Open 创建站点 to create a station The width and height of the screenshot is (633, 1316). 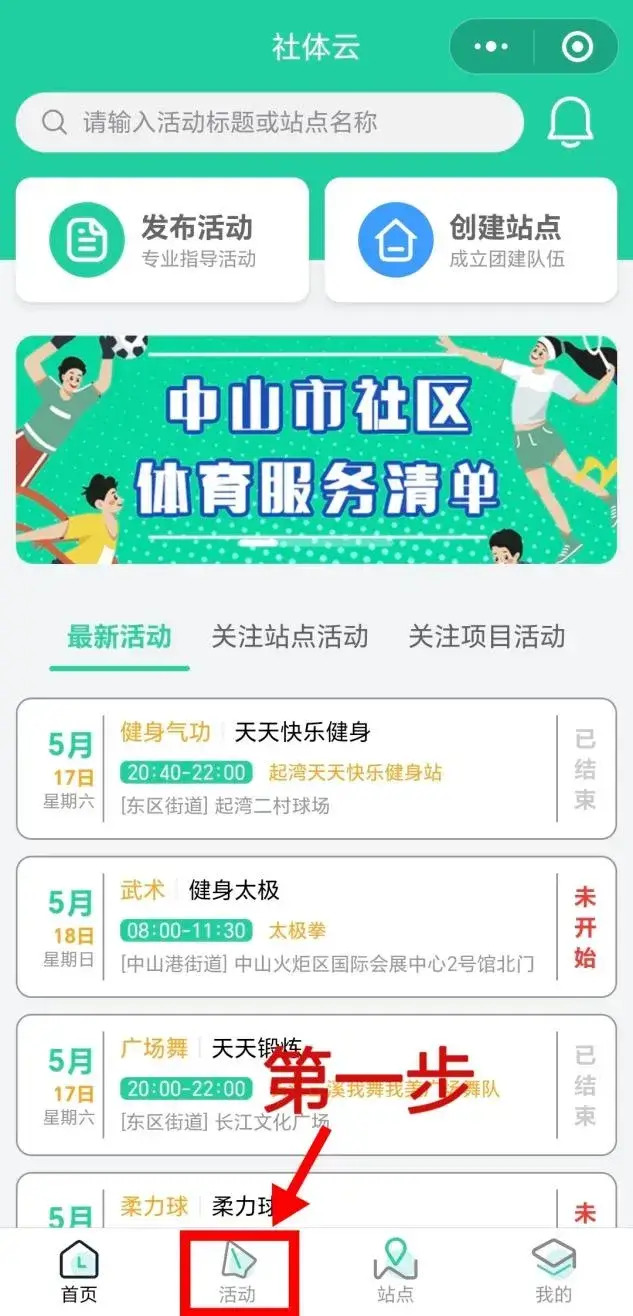[x=470, y=240]
